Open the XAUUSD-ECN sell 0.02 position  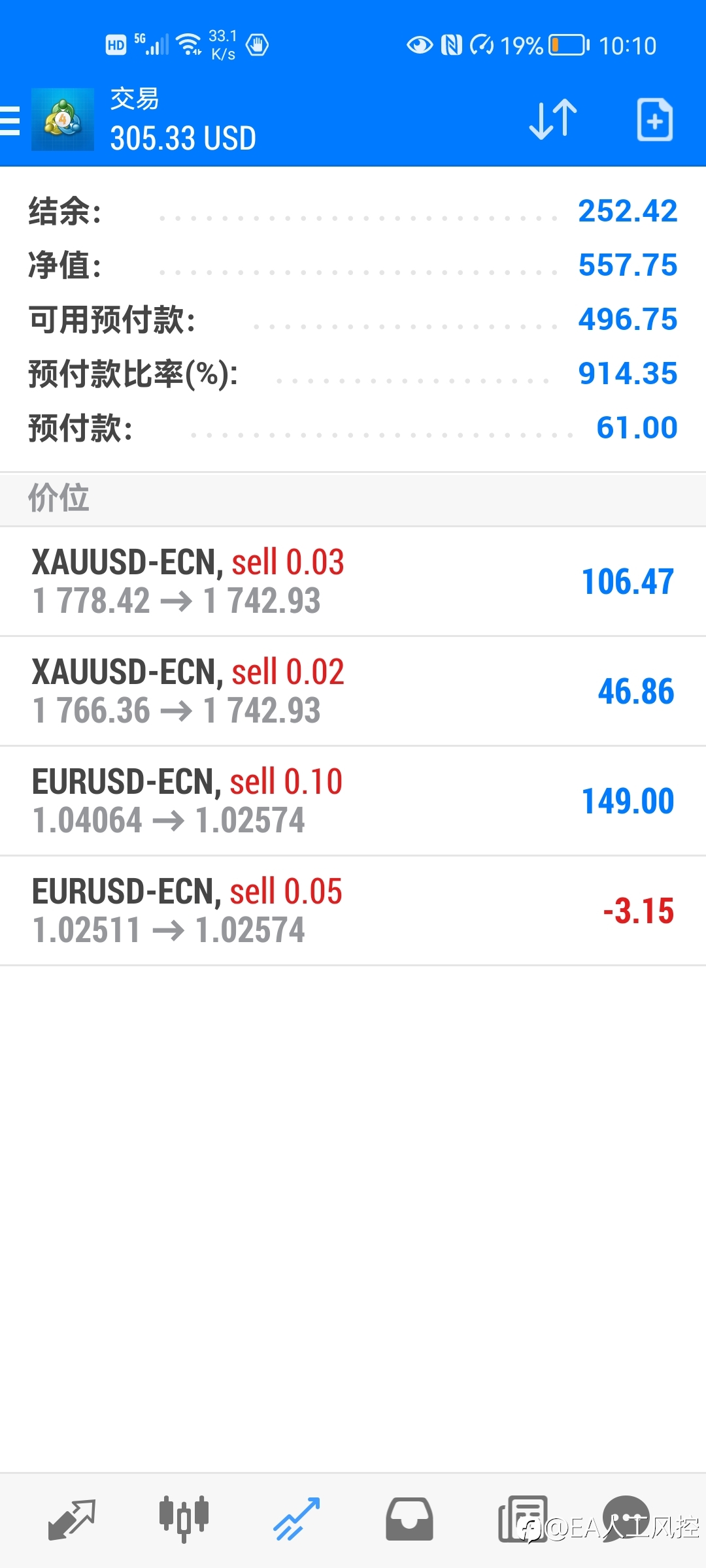pos(353,691)
